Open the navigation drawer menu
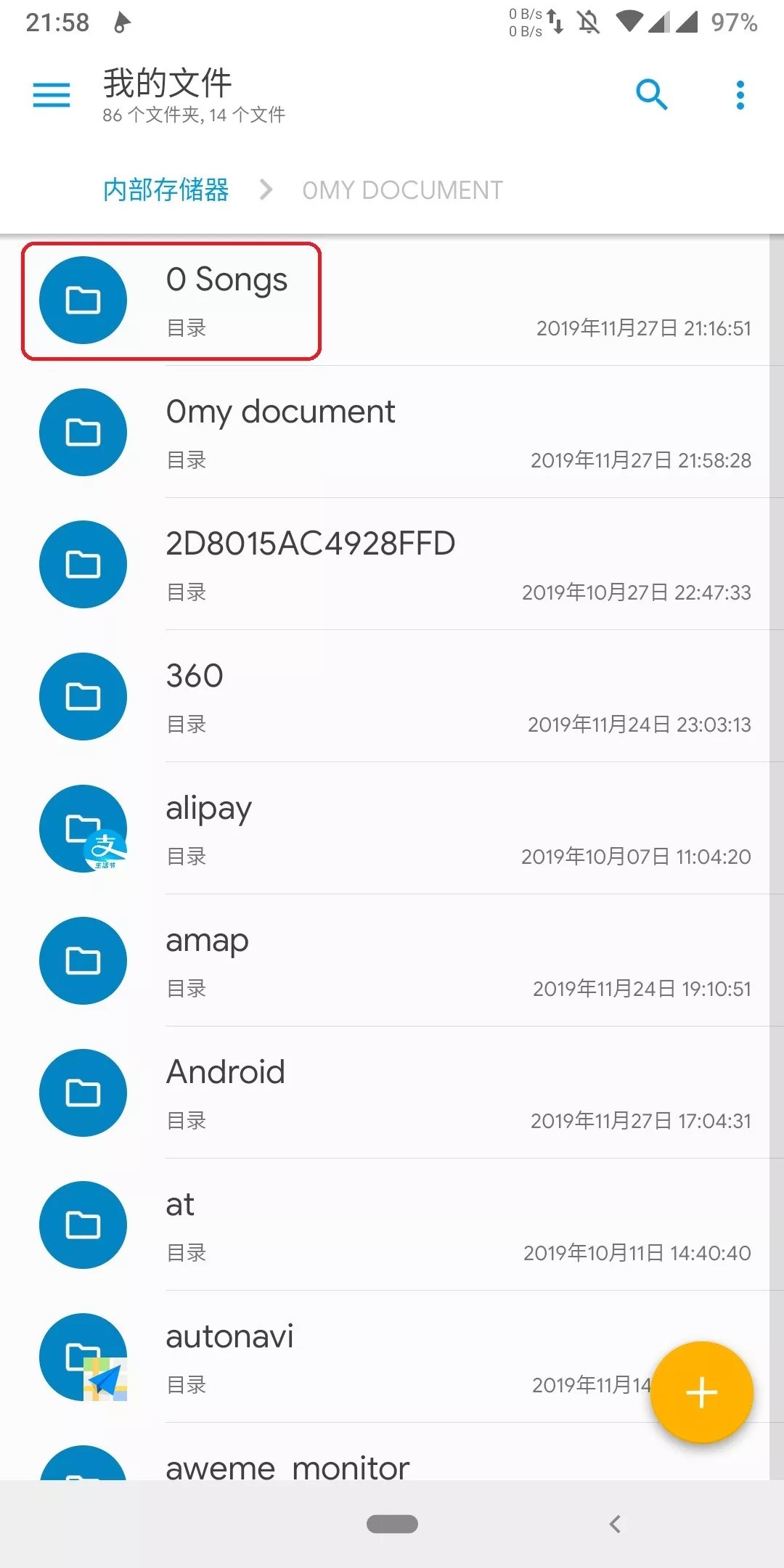Image resolution: width=784 pixels, height=1568 pixels. [x=51, y=94]
